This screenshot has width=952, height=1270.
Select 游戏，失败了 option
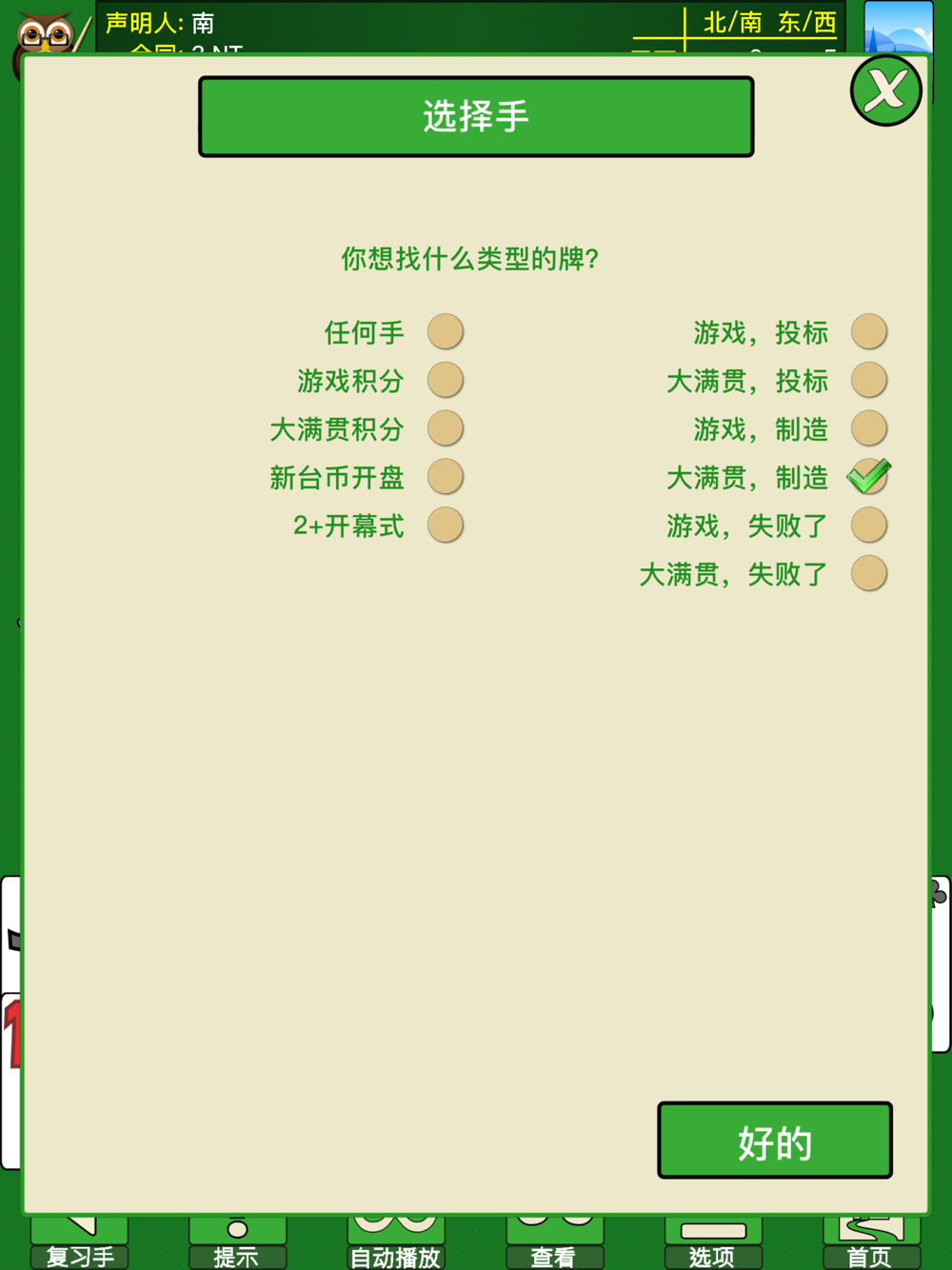[868, 526]
